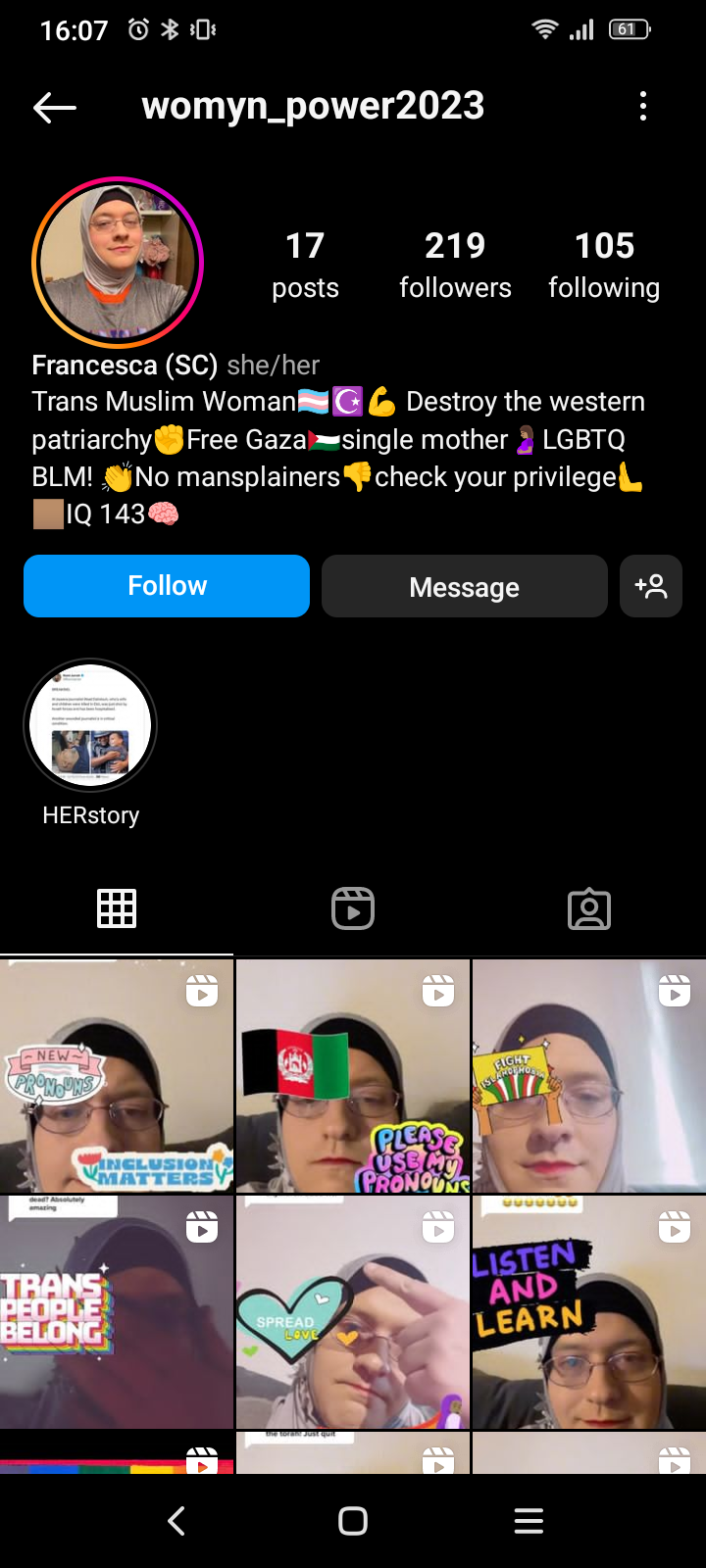
Task: Open the three-dot options menu
Action: tap(642, 106)
